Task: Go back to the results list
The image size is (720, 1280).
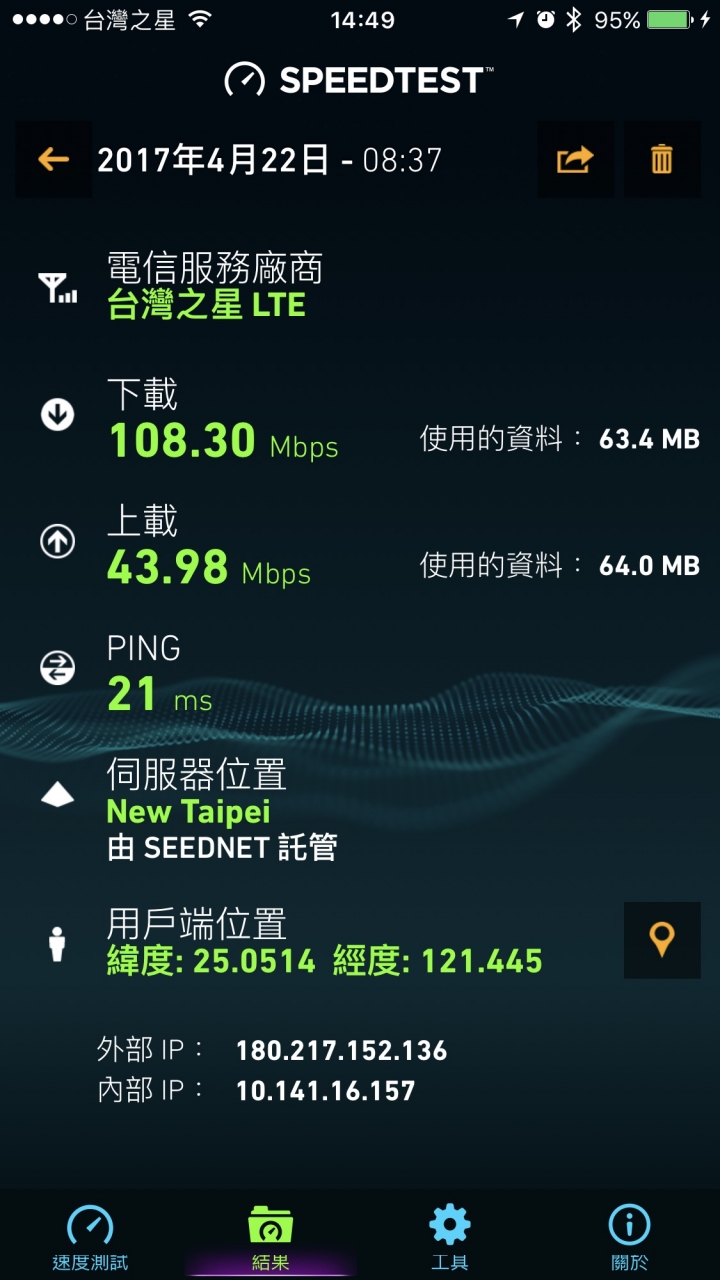Action: pos(53,159)
